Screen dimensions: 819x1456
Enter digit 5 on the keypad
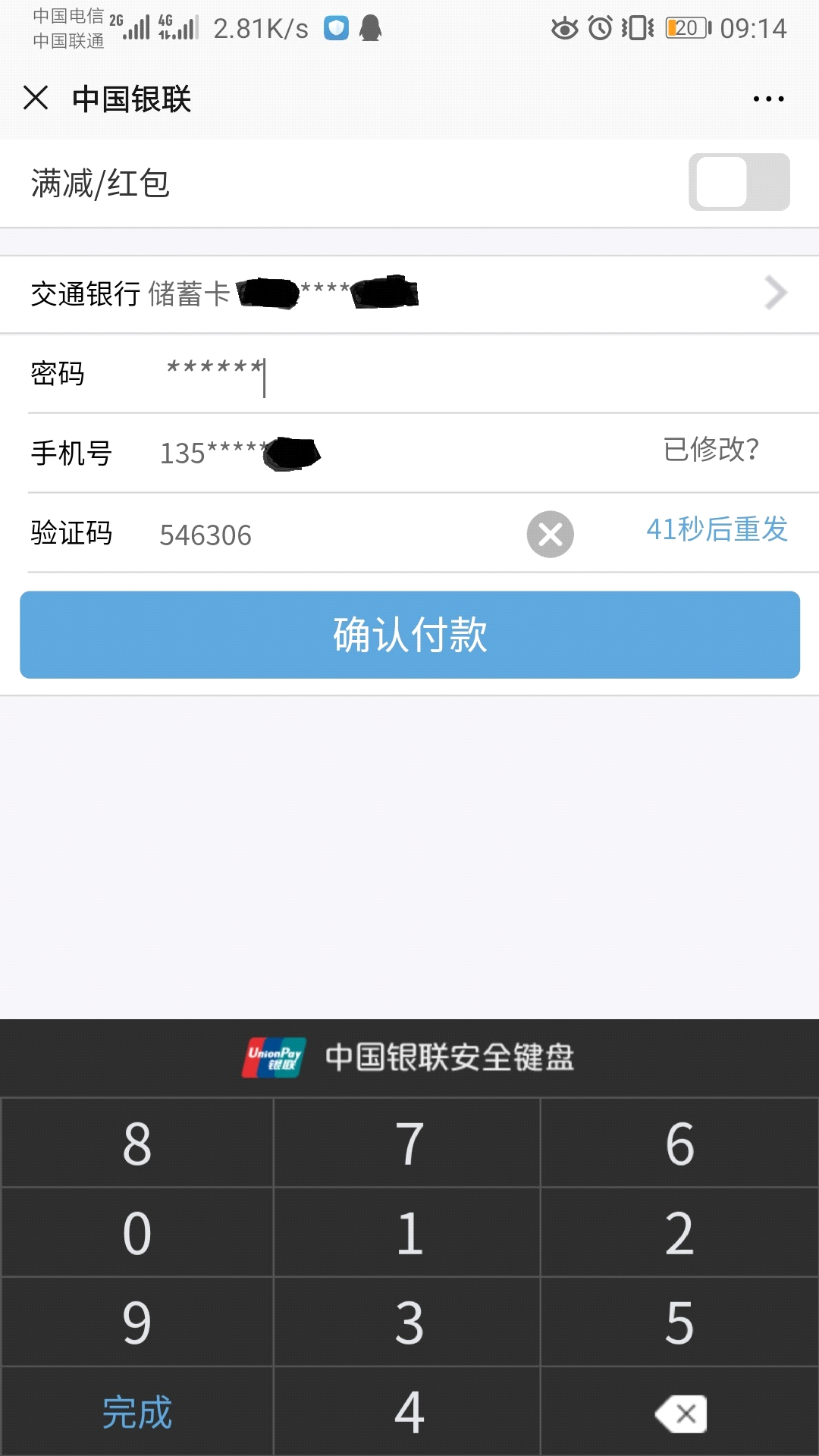680,1322
